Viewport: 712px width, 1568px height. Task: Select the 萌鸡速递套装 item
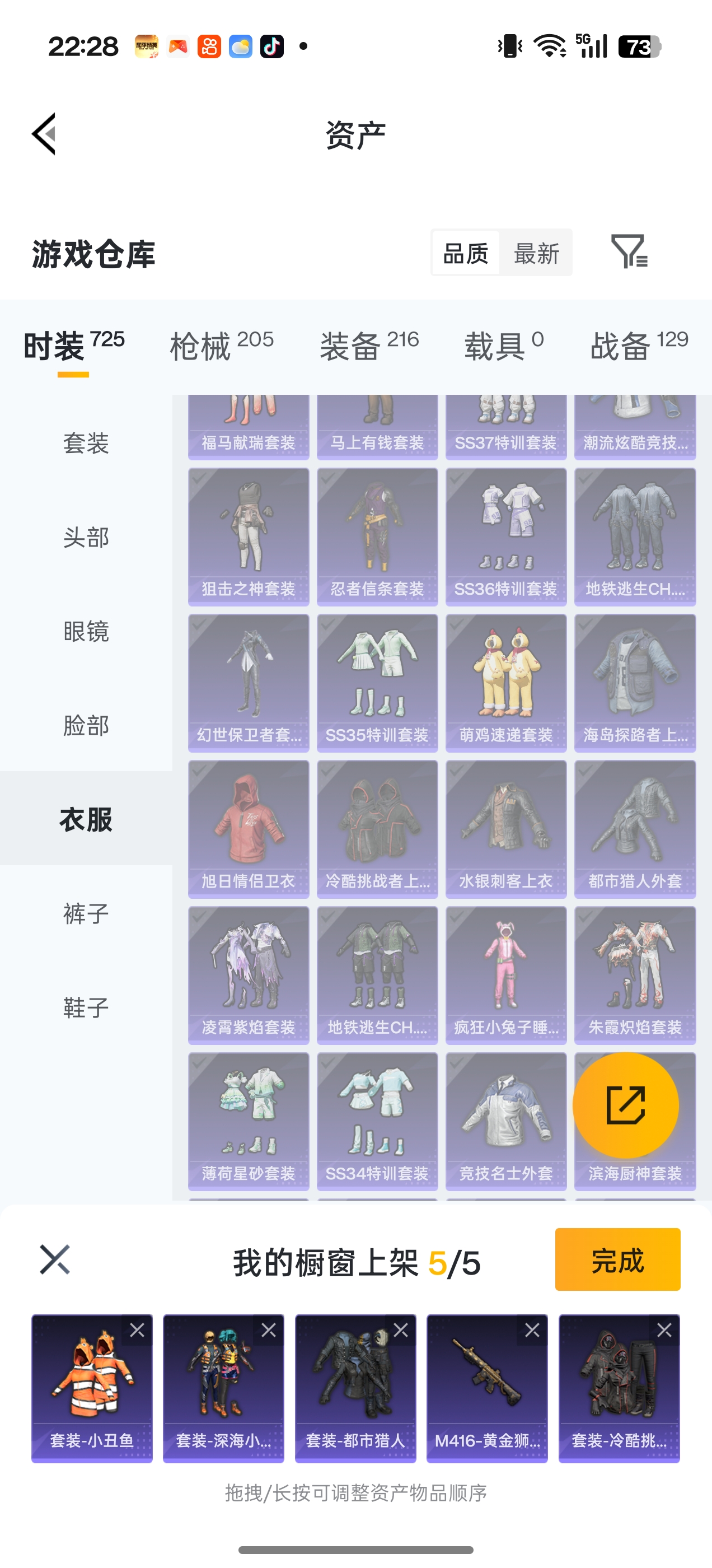505,683
